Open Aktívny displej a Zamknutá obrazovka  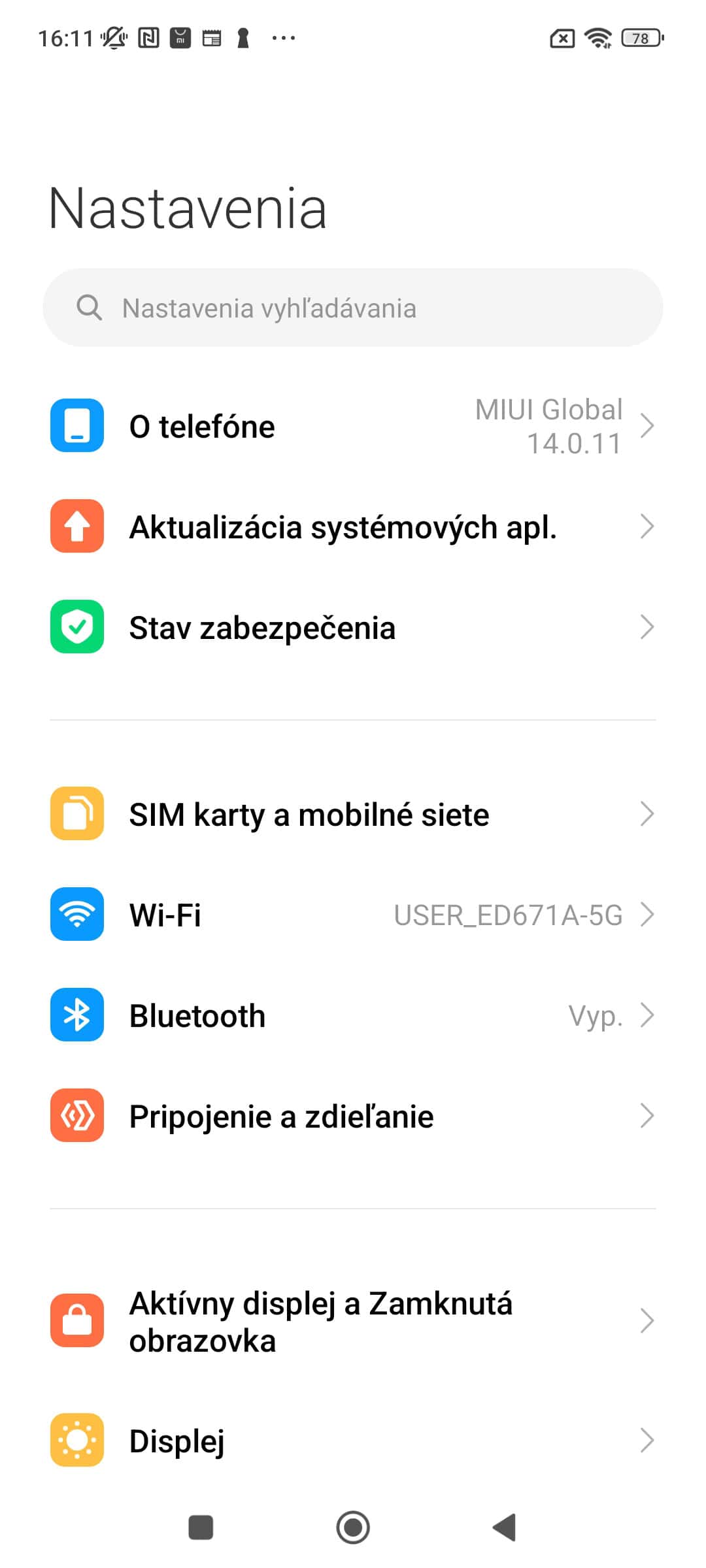(353, 1322)
